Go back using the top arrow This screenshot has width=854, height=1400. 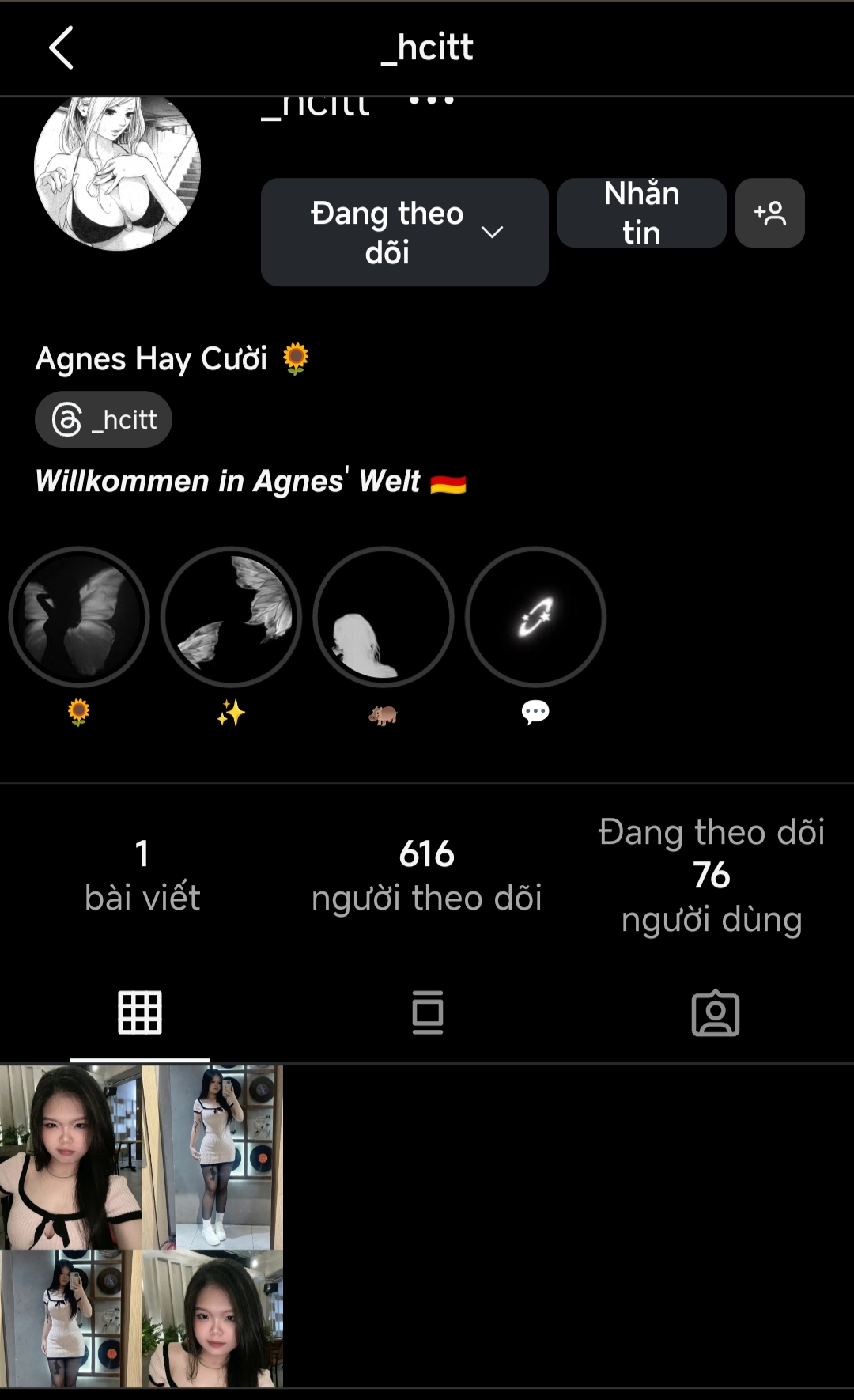(61, 47)
